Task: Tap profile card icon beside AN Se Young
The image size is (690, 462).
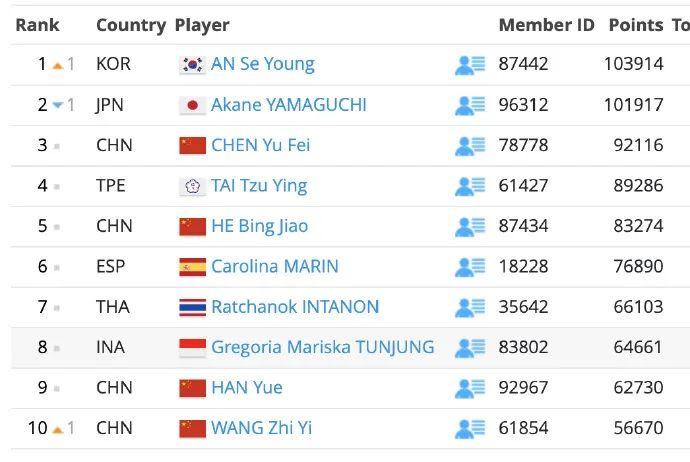Action: point(470,65)
